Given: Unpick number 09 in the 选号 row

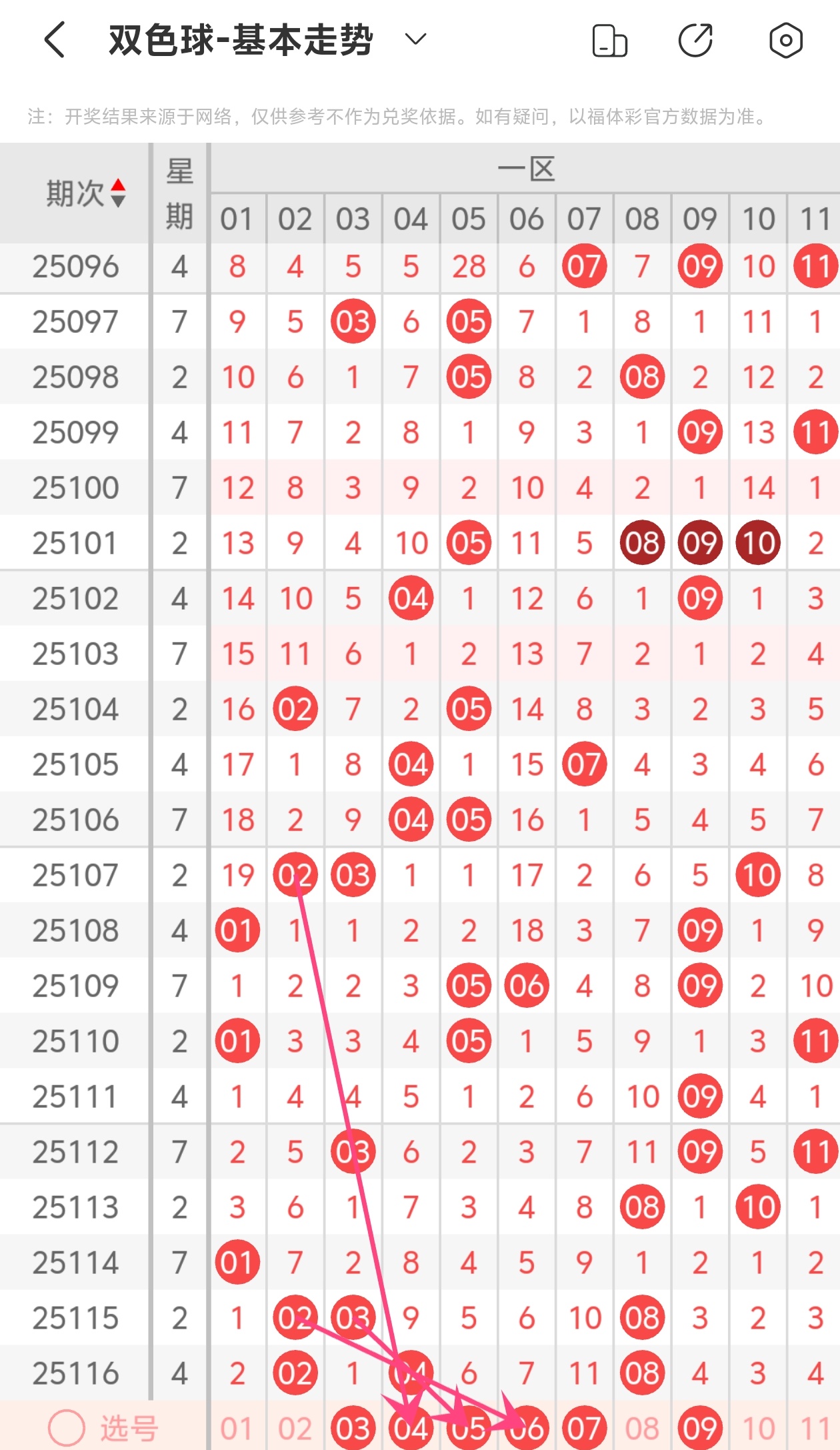Looking at the screenshot, I should 700,1429.
